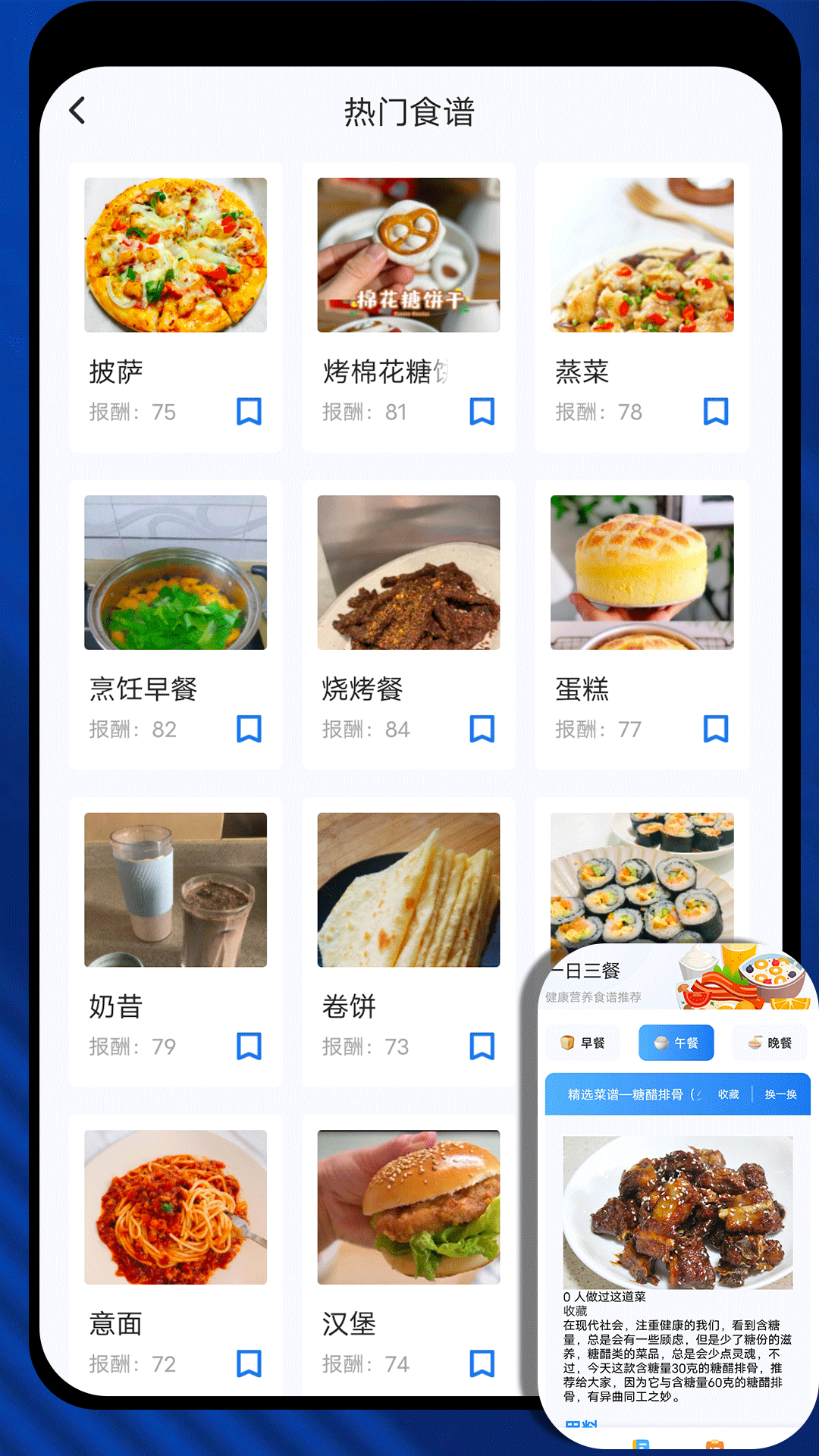The height and width of the screenshot is (1456, 819).
Task: Click the bookmark icon on the 烹饪早餐 card
Action: click(x=249, y=730)
